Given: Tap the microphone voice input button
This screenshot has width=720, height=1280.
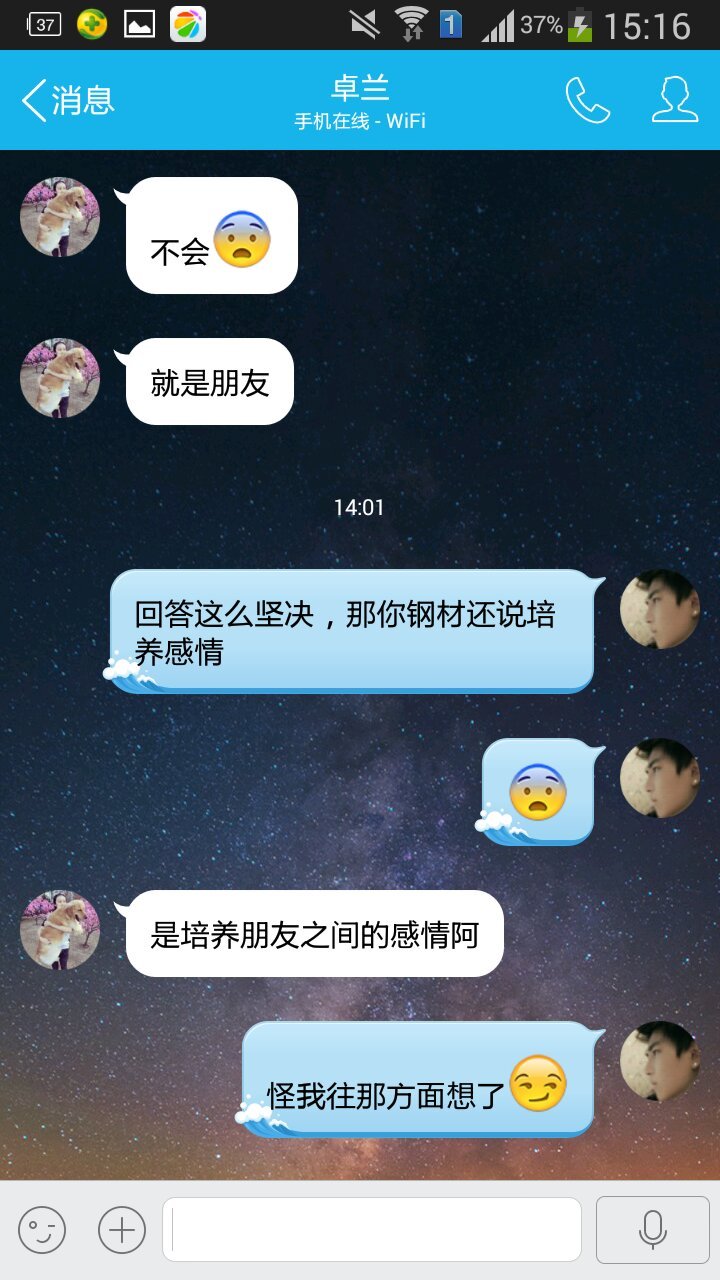Looking at the screenshot, I should [652, 1230].
